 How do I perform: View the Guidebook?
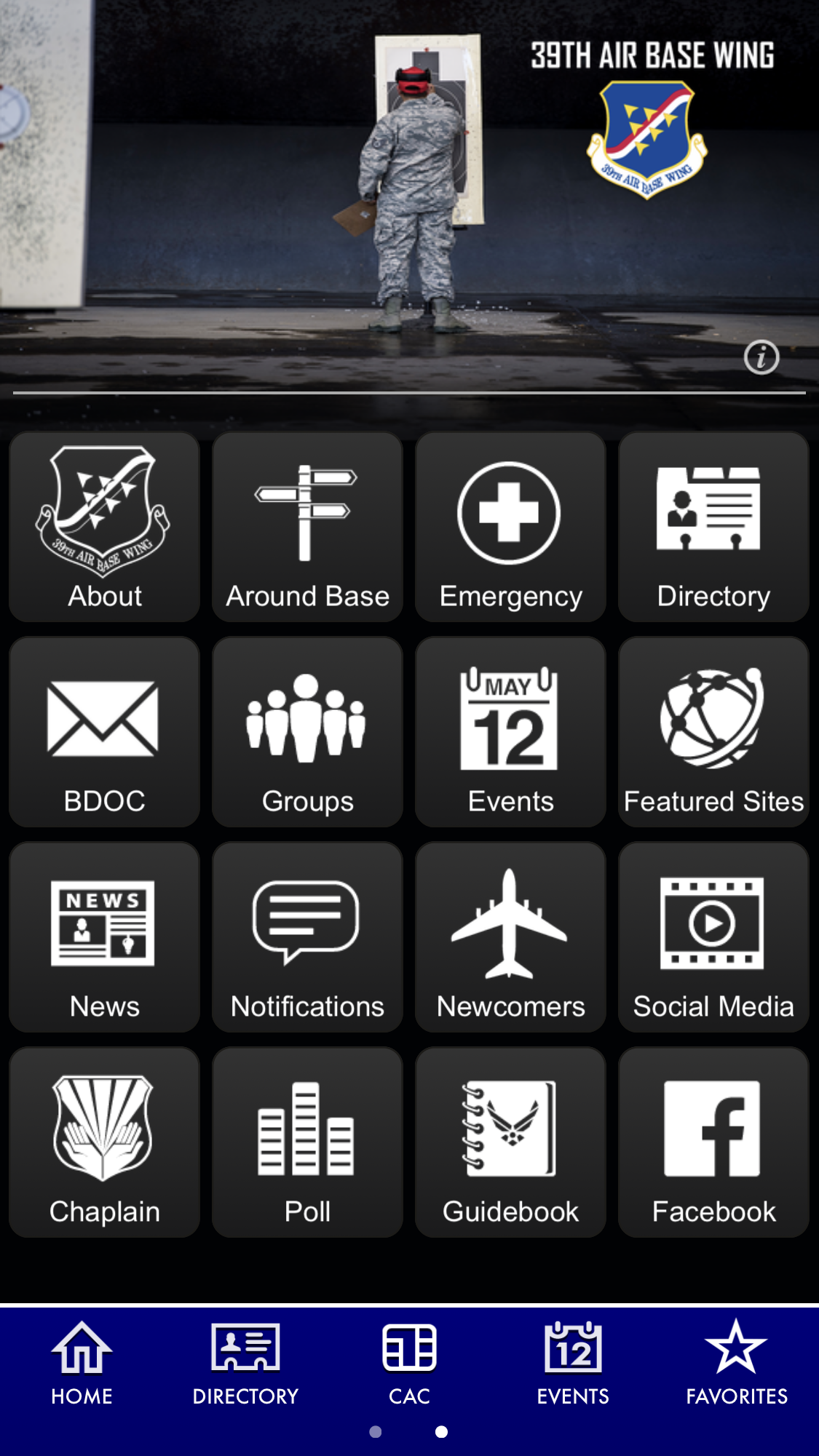(x=510, y=1143)
